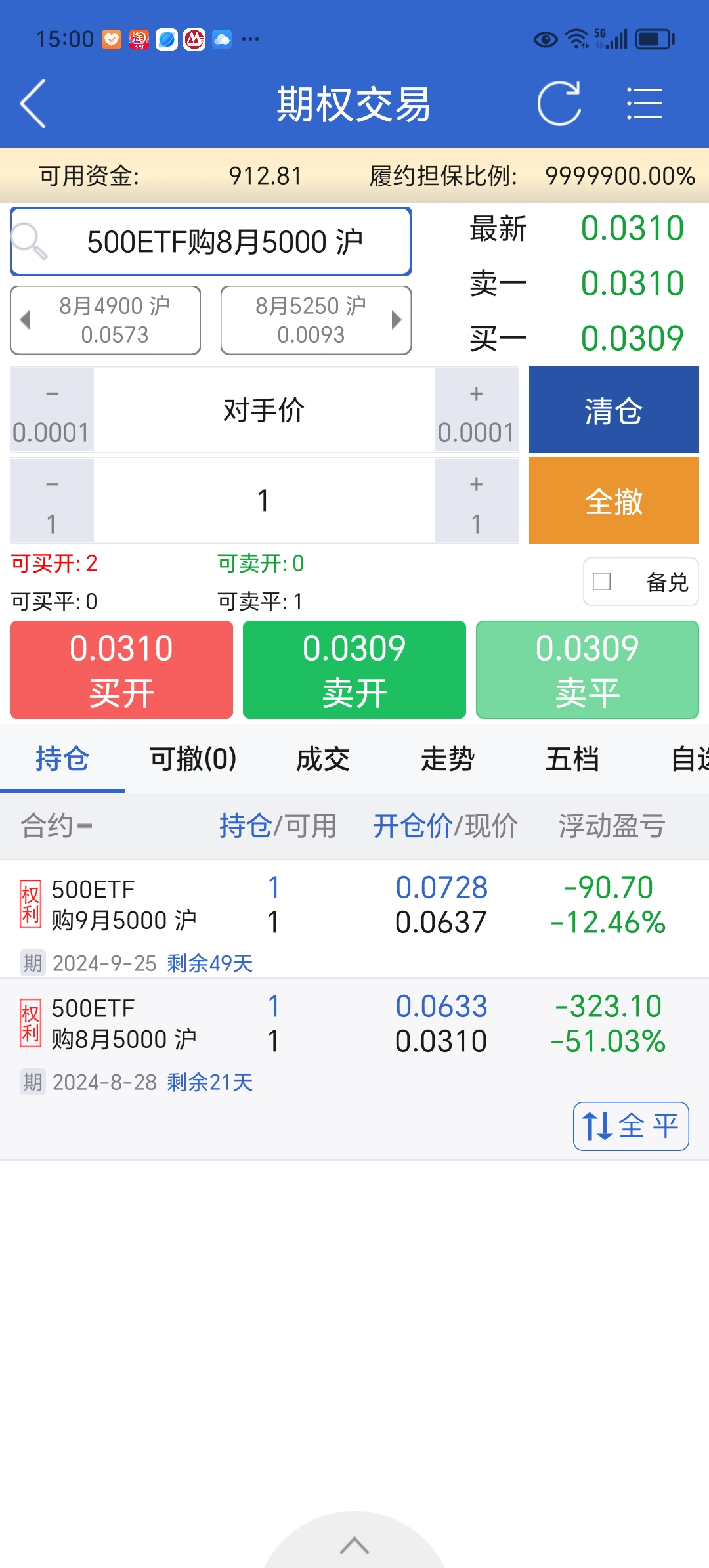Select next contract 8月5250 沪
Viewport: 709px width, 1568px height.
click(316, 320)
